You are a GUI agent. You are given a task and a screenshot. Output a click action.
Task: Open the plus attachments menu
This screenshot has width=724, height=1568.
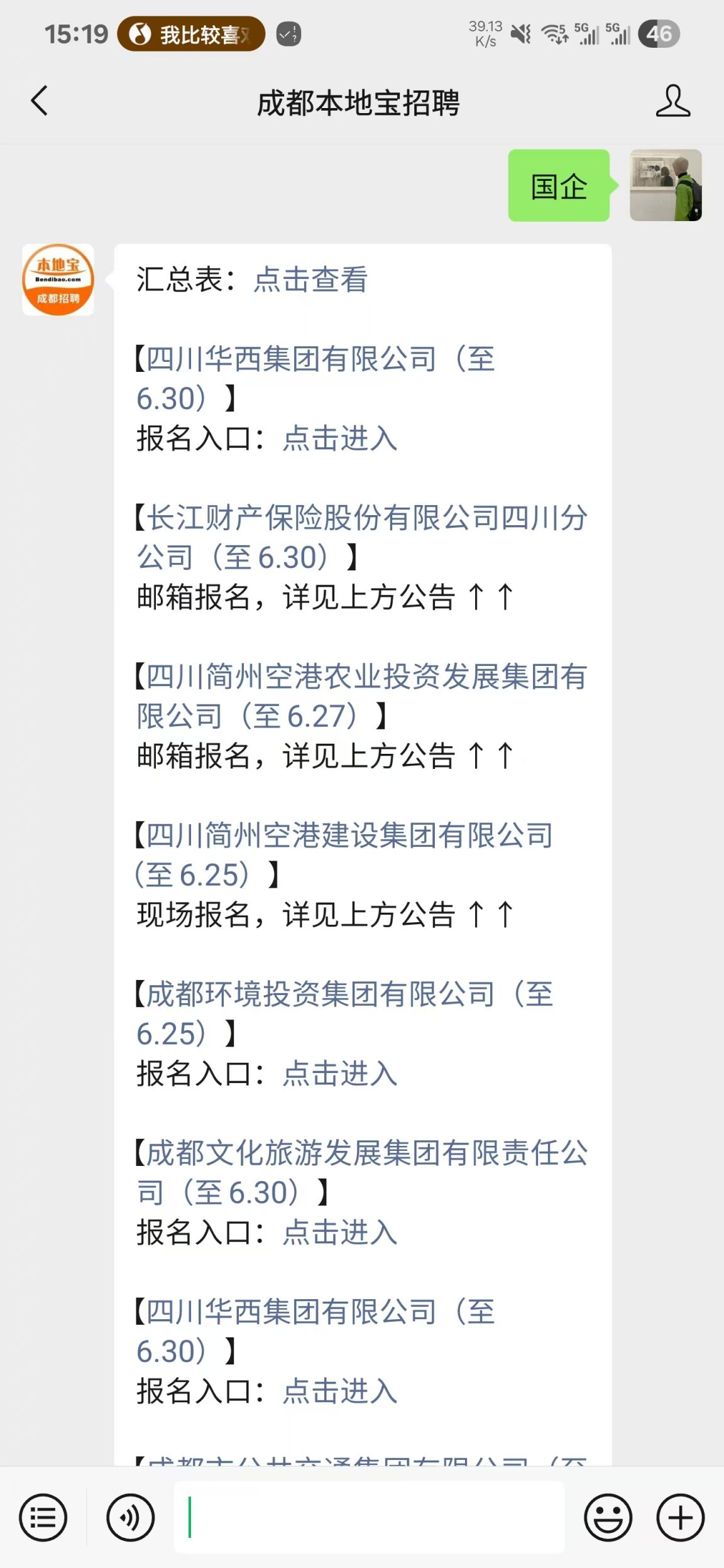click(x=681, y=1518)
